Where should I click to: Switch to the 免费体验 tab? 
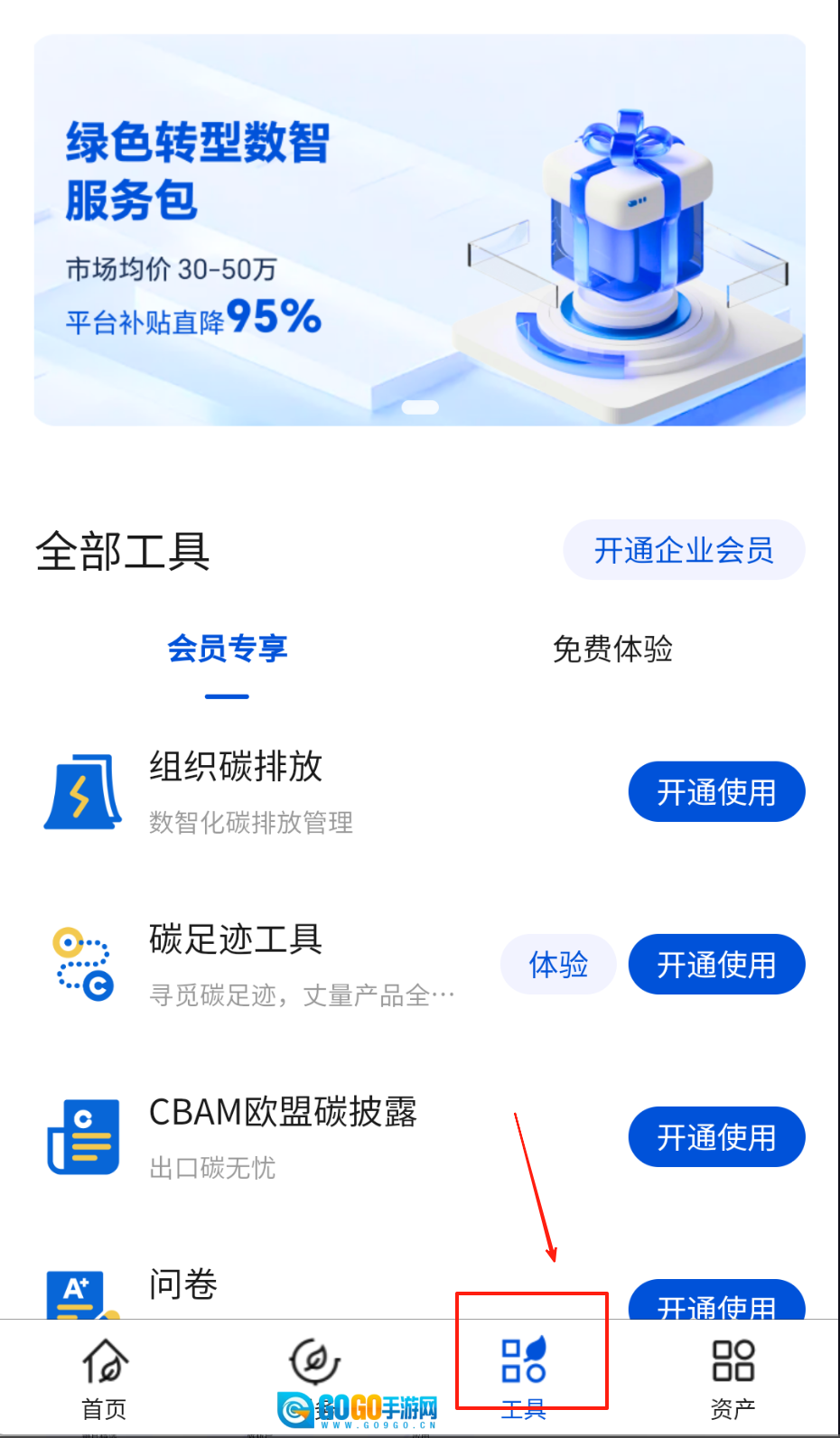(612, 649)
